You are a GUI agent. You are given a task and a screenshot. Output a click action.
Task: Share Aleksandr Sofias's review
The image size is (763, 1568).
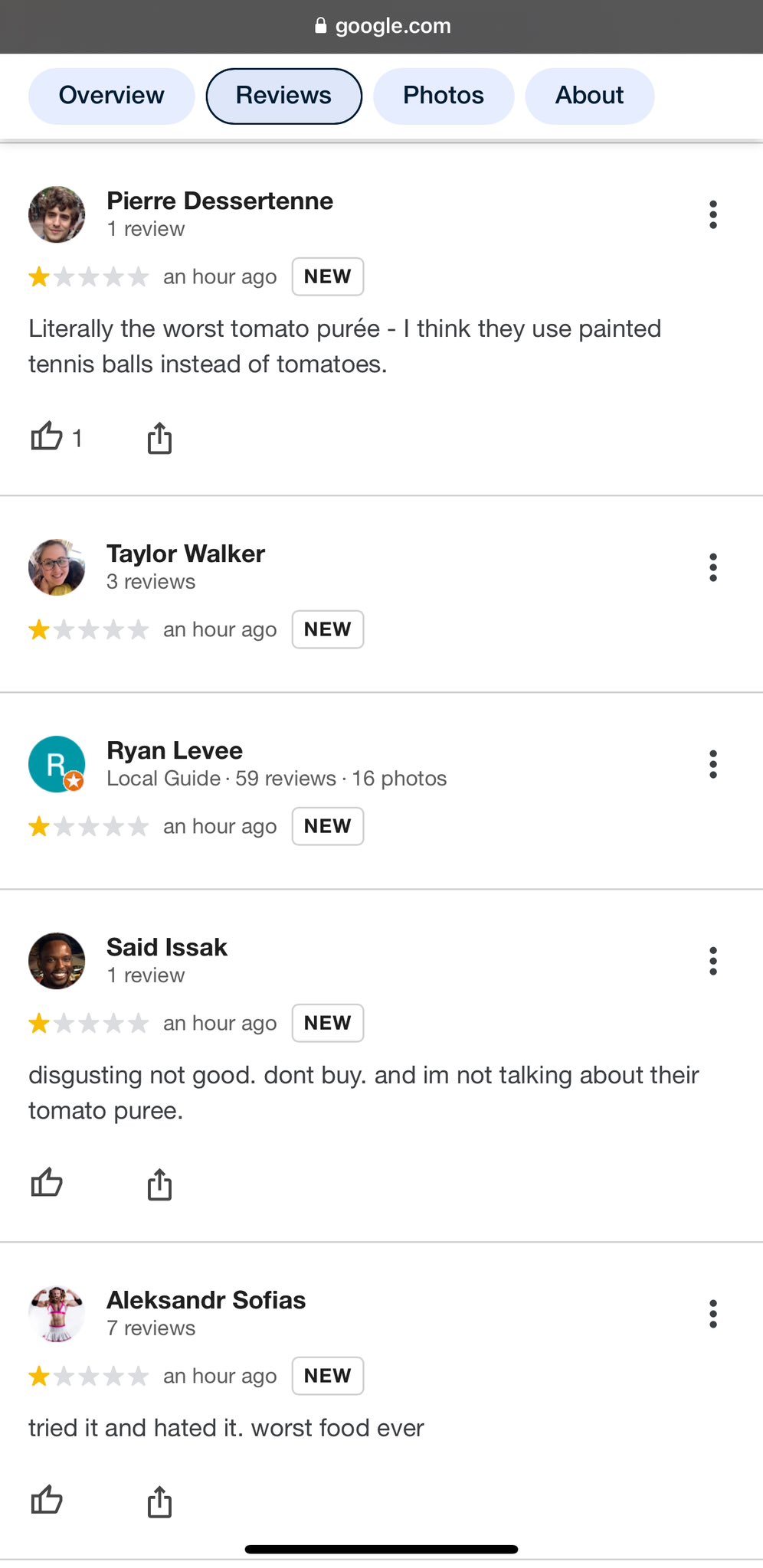[x=159, y=1501]
